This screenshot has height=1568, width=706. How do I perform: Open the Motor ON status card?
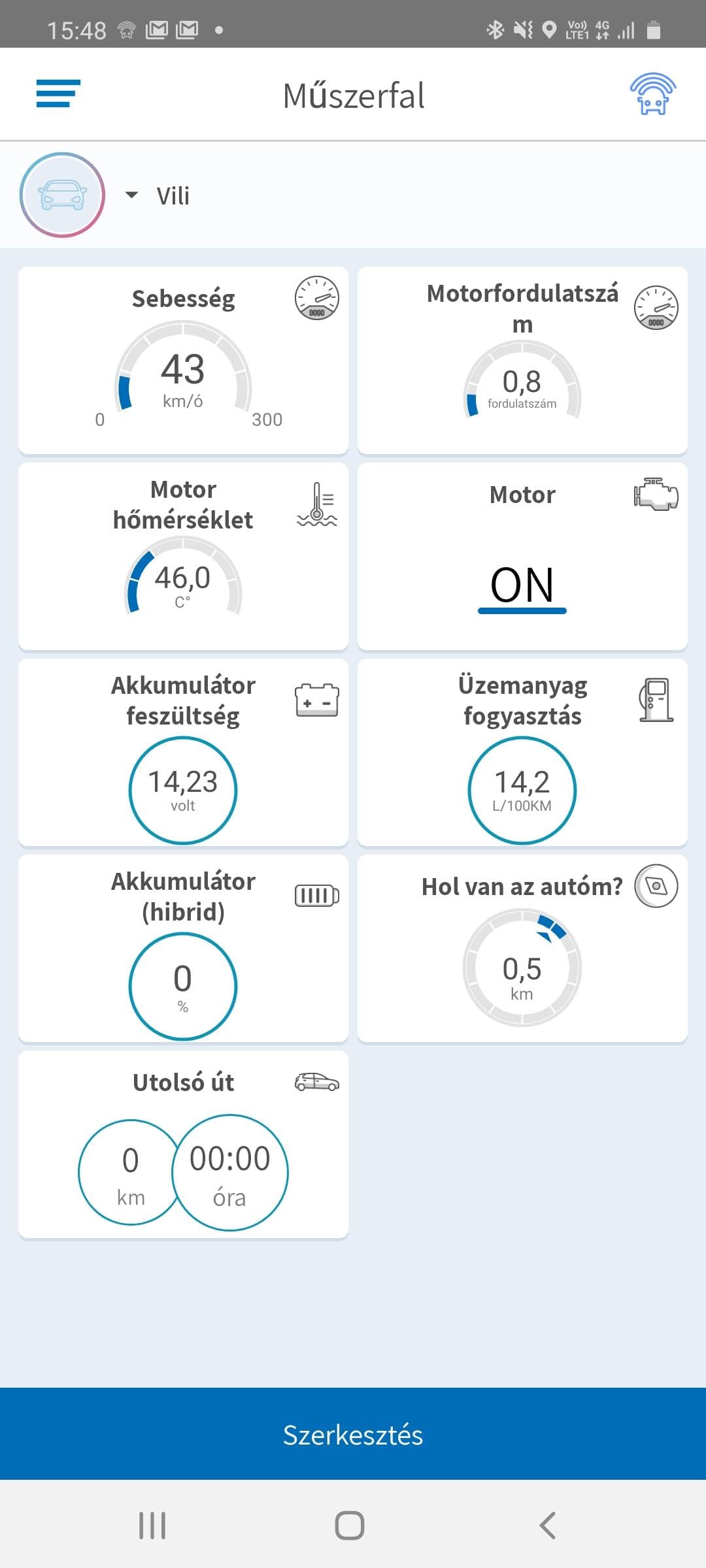tap(522, 556)
